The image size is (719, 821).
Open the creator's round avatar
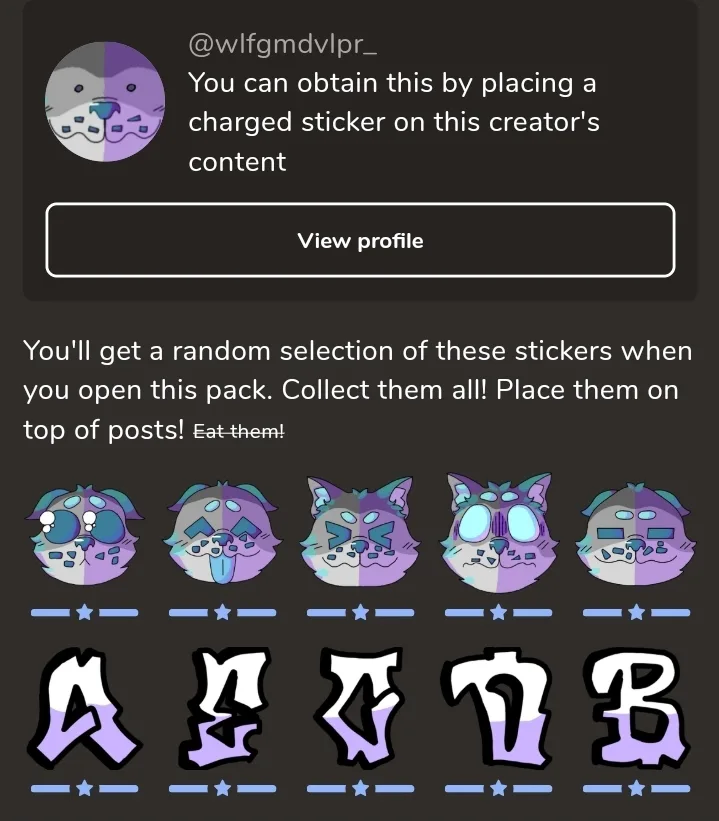pos(105,102)
